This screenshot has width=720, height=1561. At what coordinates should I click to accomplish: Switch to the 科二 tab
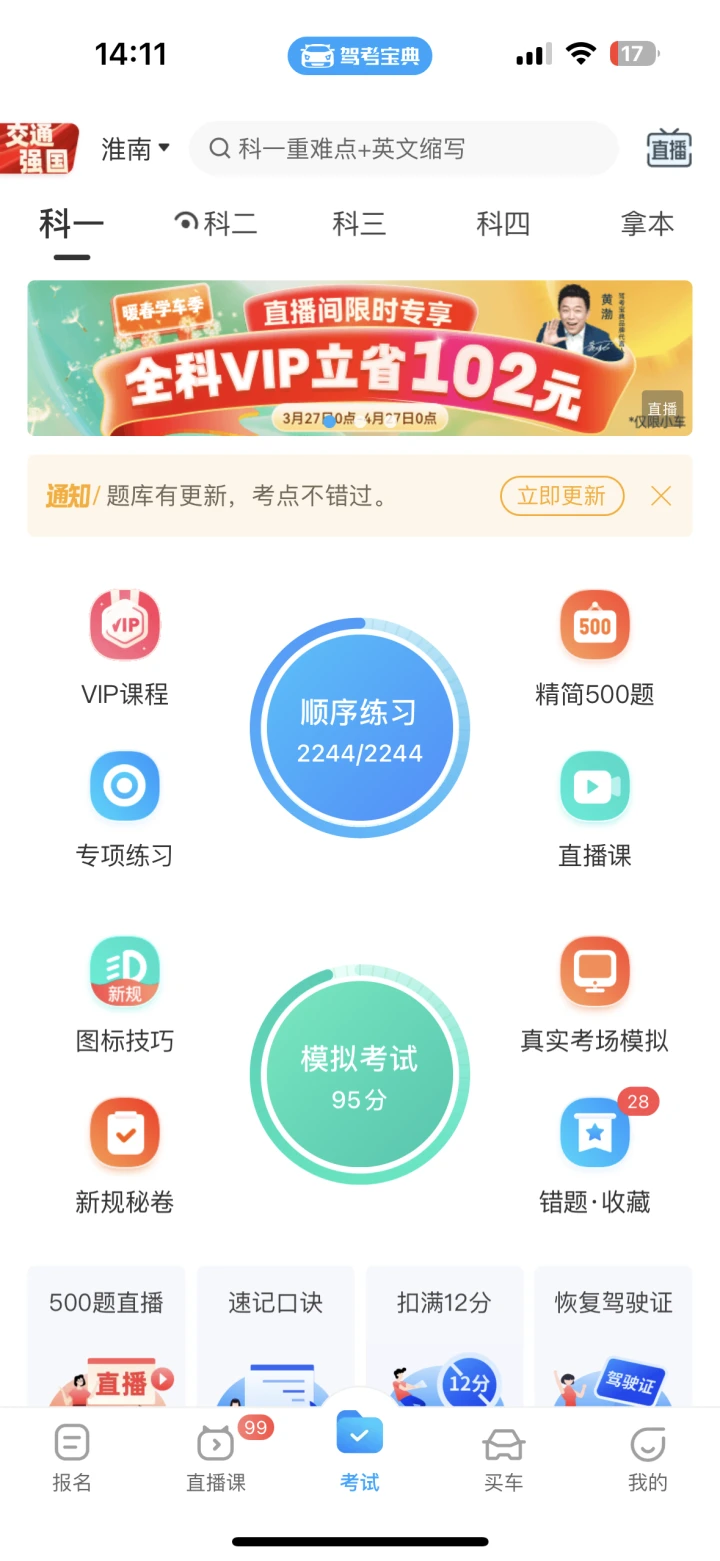click(217, 223)
